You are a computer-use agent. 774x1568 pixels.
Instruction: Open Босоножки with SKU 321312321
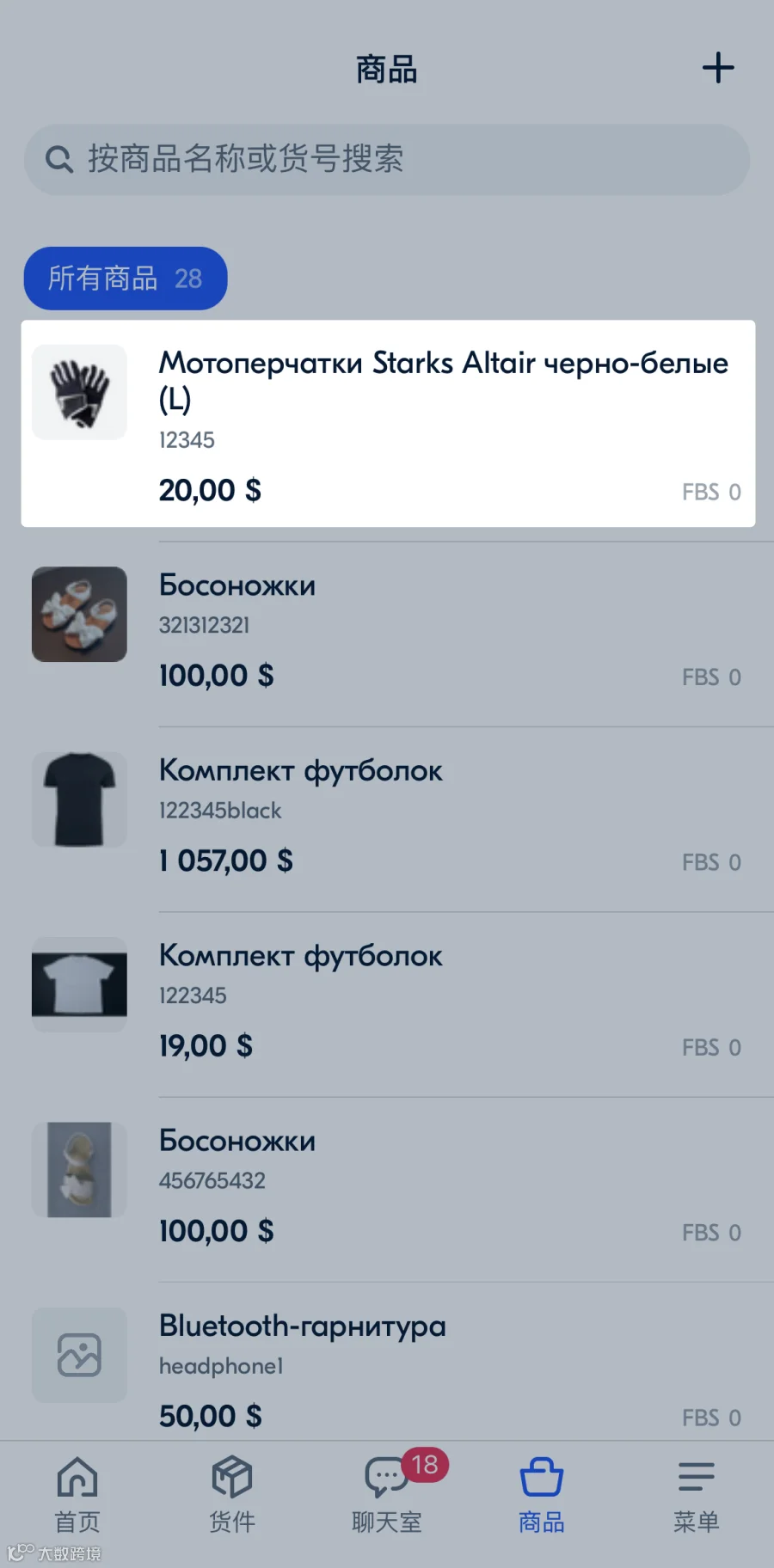388,634
